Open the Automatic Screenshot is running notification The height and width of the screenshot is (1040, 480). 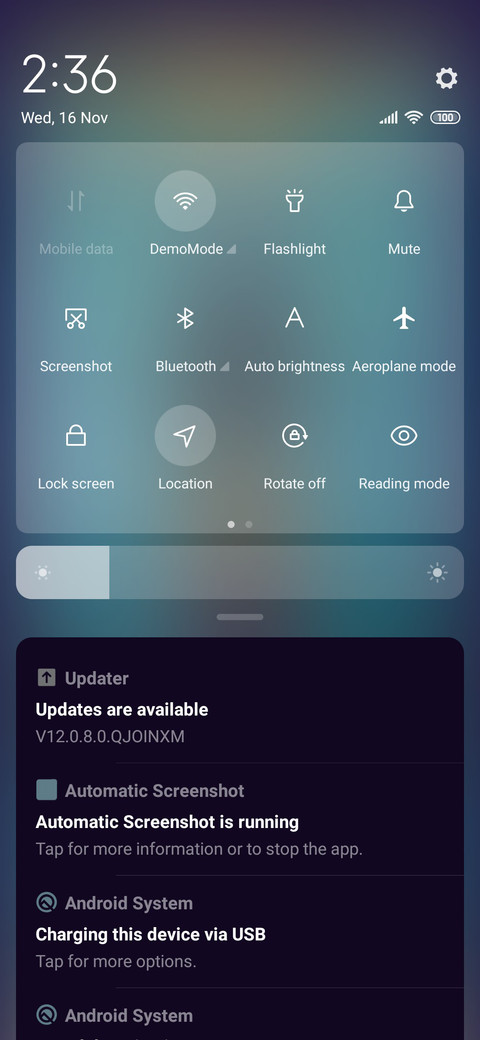point(240,819)
